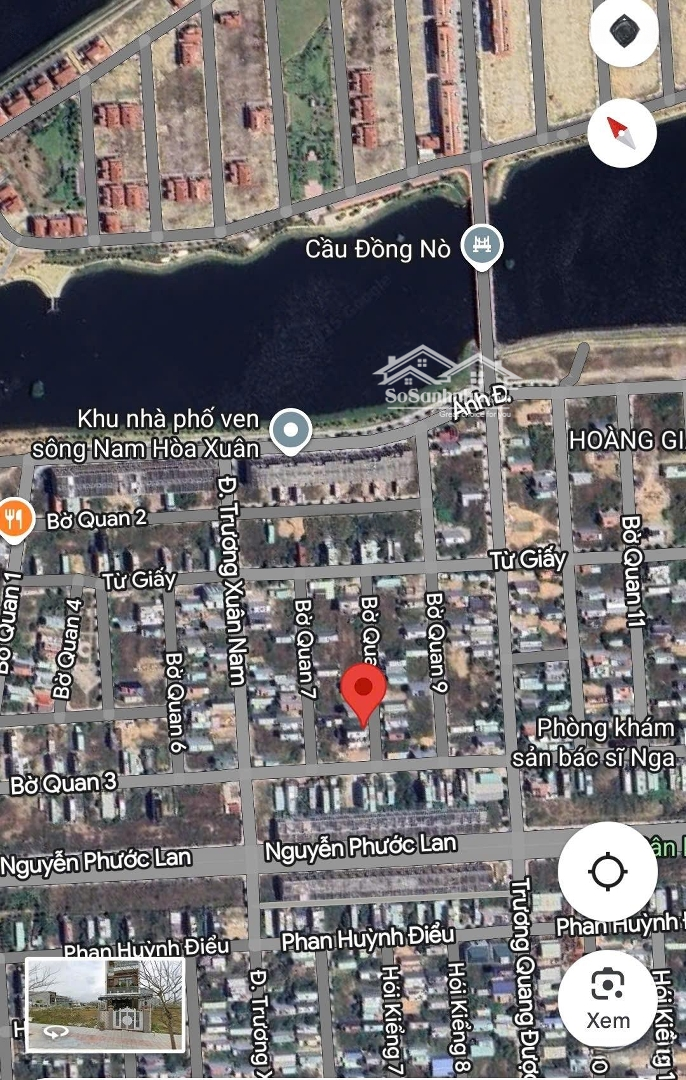Open the map layers button
Viewport: 686px width, 1080px height.
click(x=624, y=32)
